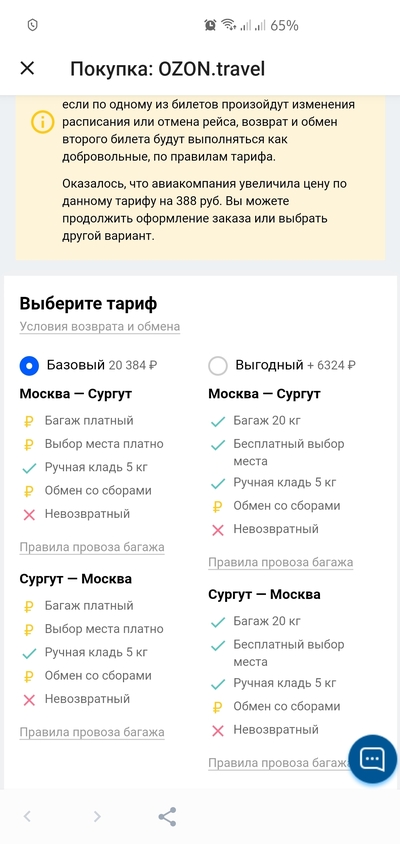Open baggage rules for Базовый Сургут — Москва
The image size is (400, 844).
[x=92, y=733]
